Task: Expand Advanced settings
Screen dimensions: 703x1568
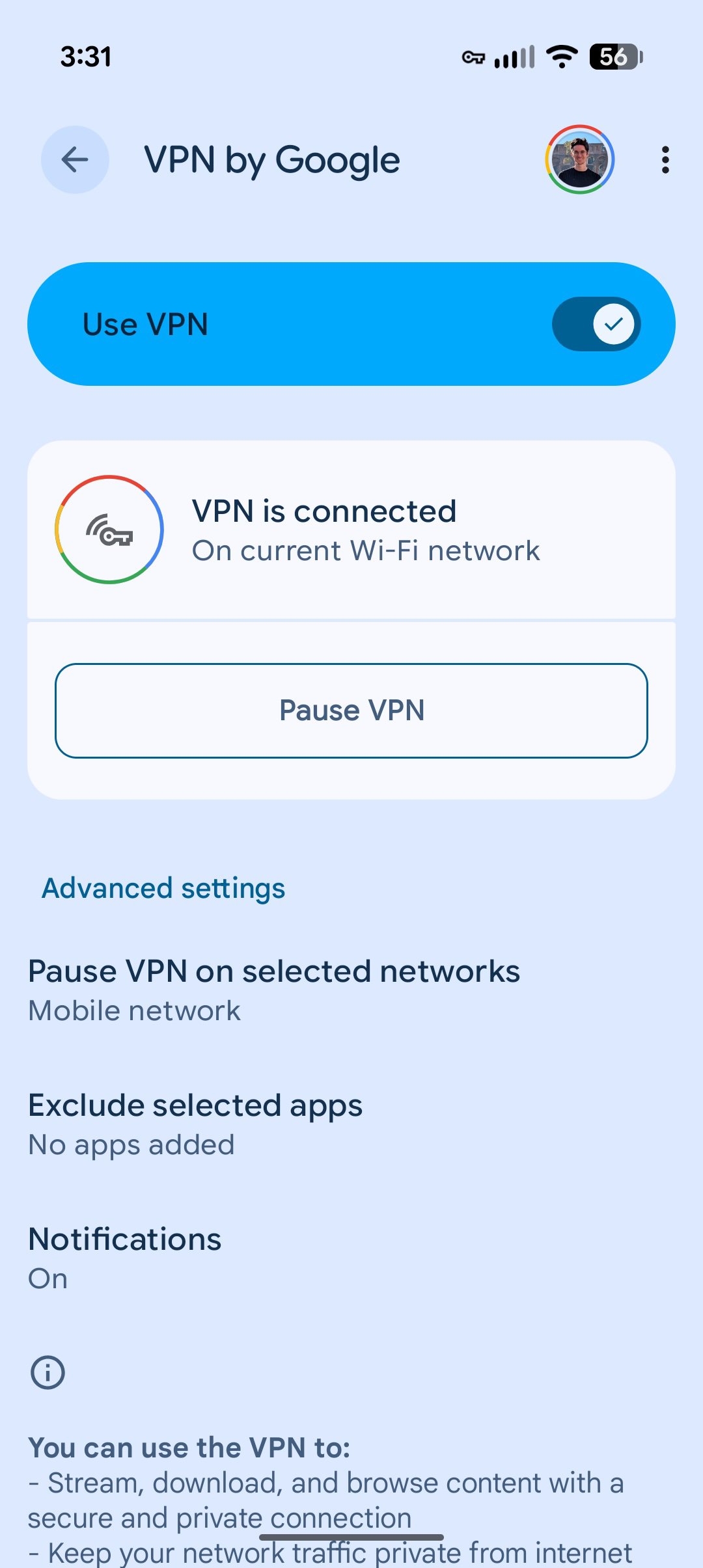Action: 162,887
